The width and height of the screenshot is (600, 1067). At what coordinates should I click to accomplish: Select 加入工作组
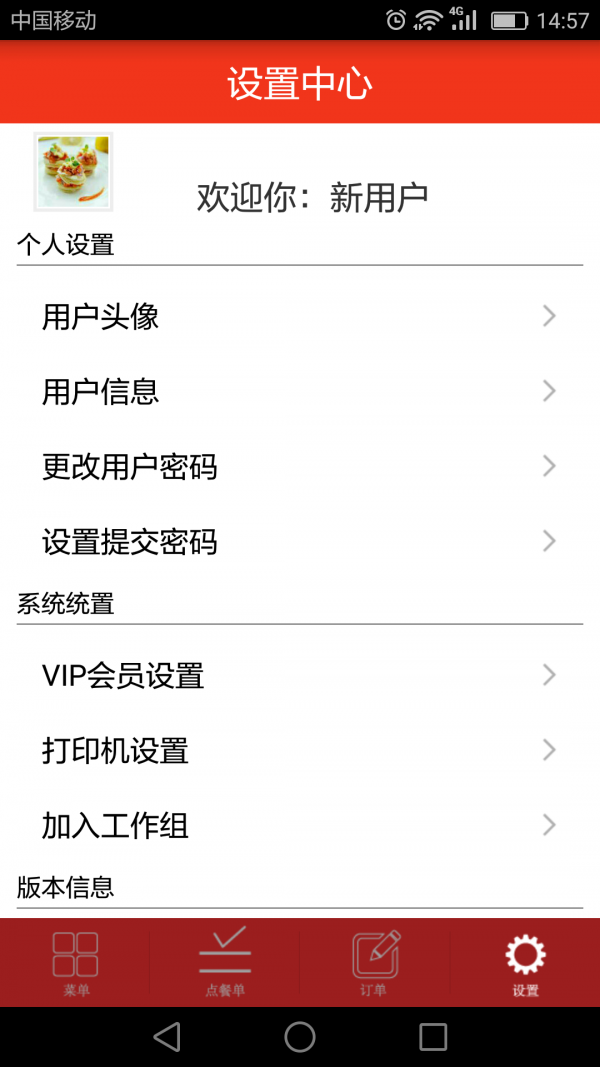pyautogui.click(x=298, y=826)
